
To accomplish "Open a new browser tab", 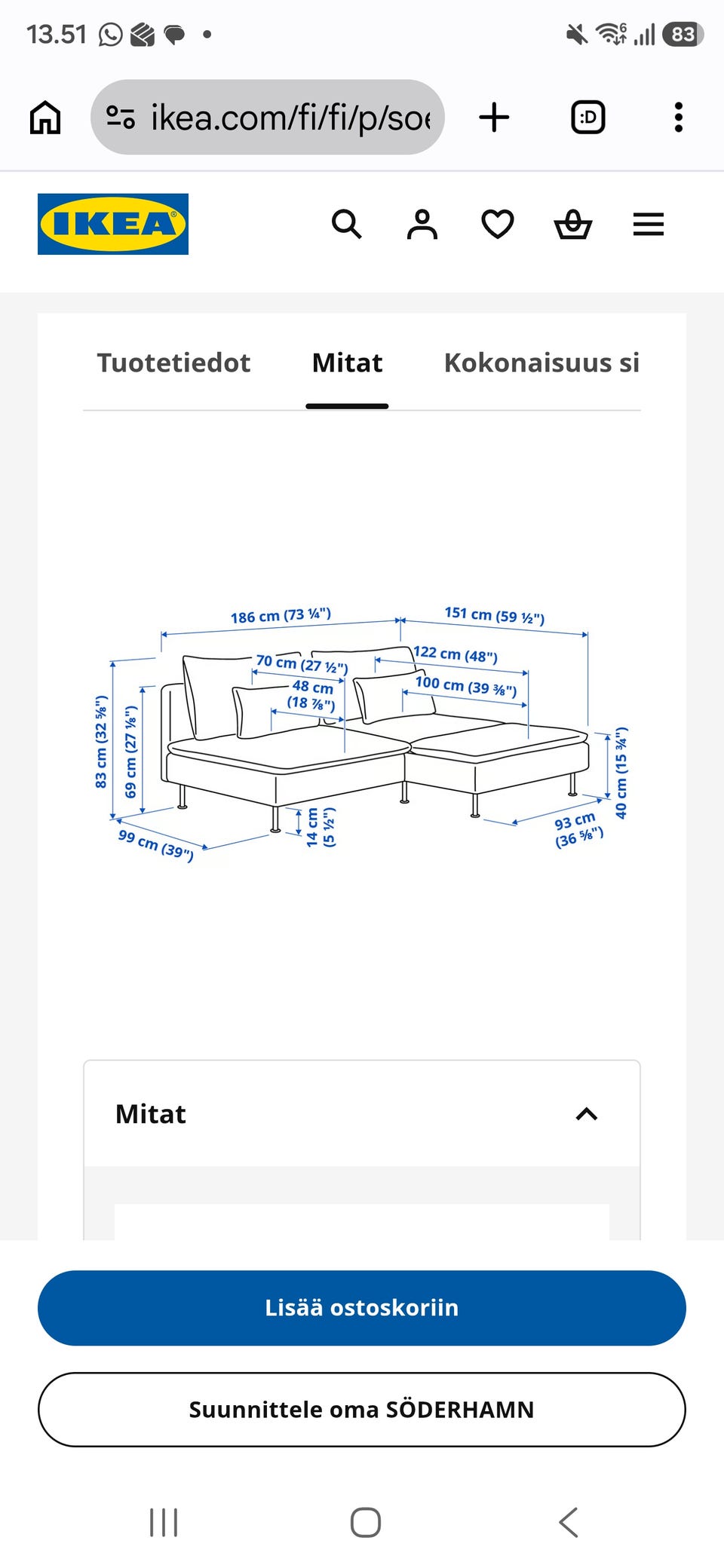I will pyautogui.click(x=495, y=118).
